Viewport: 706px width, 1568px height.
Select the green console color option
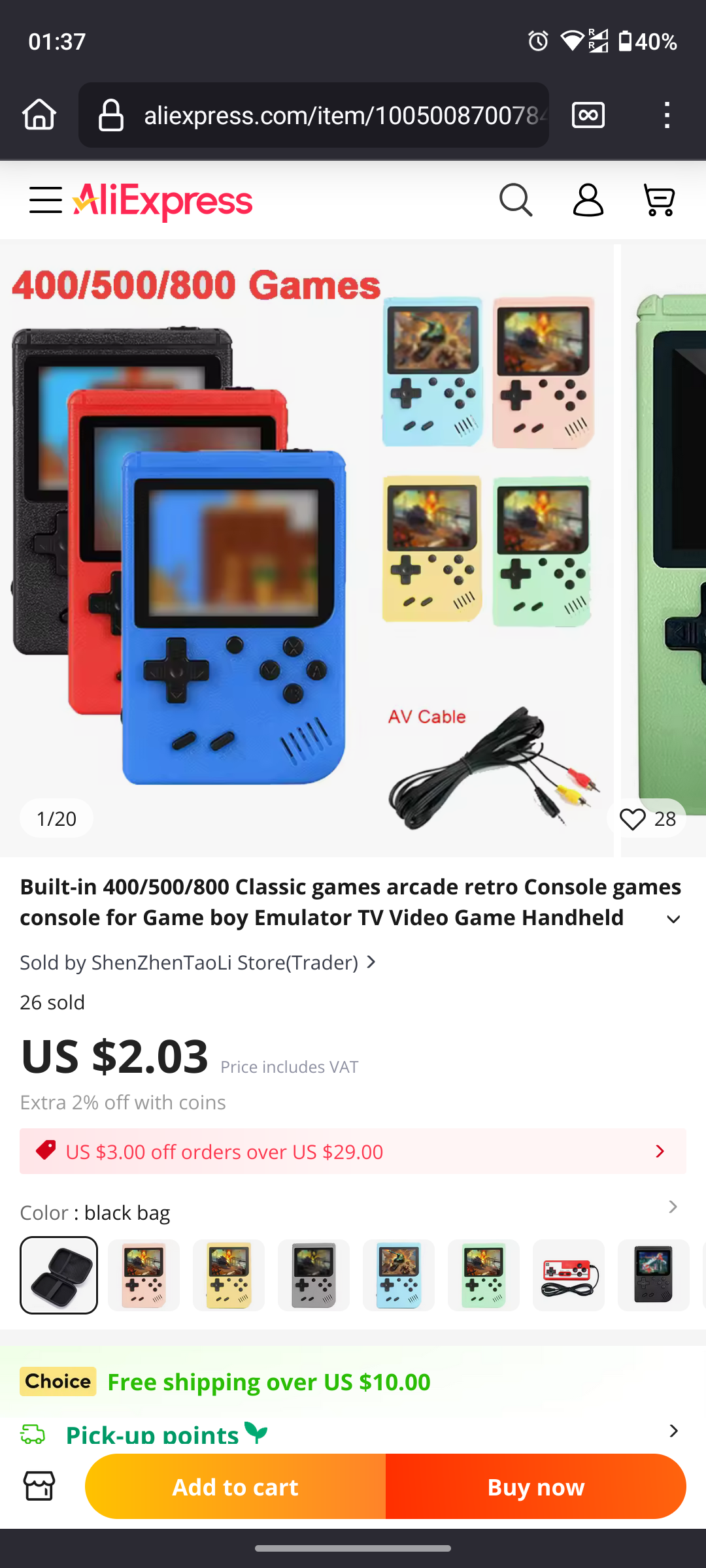484,1275
